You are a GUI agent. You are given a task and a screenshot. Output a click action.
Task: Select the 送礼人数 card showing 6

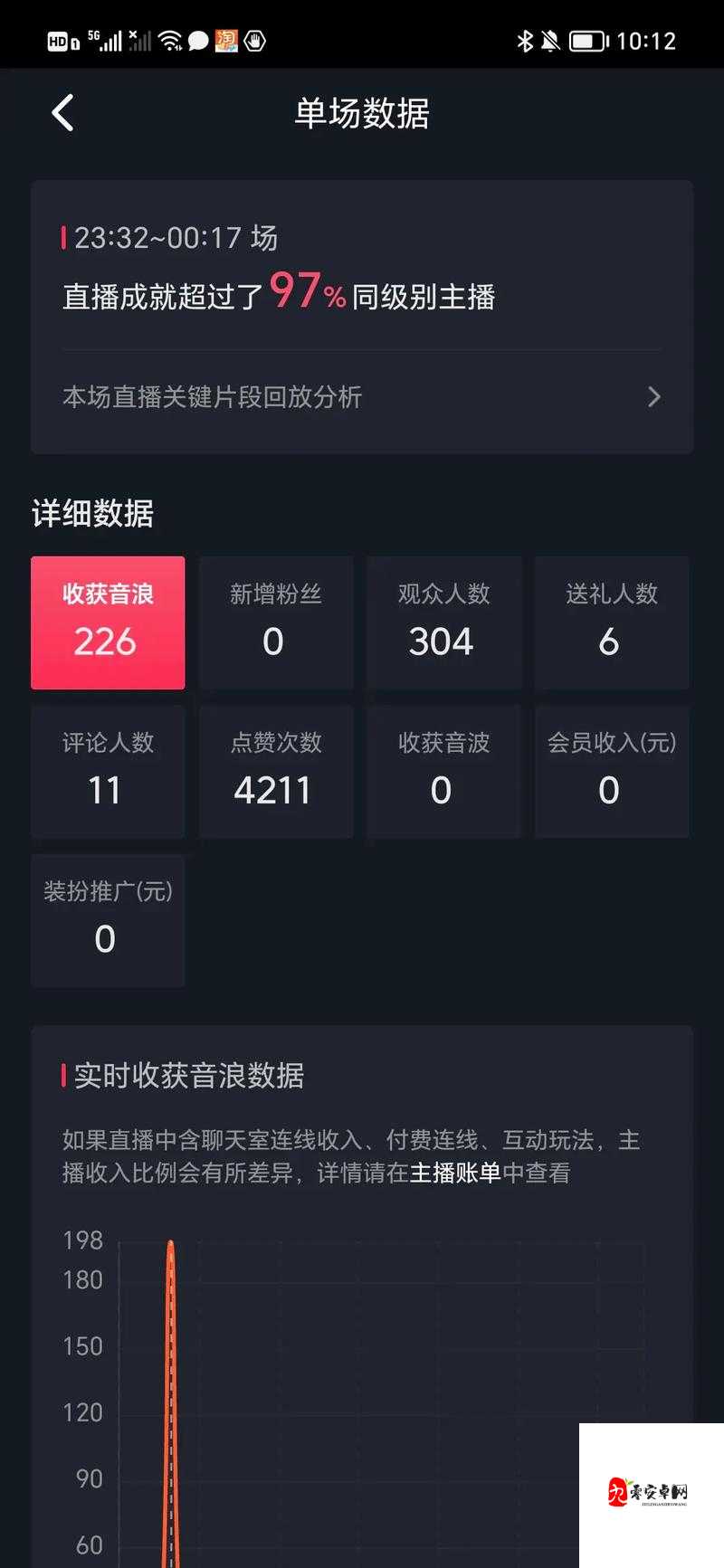[x=611, y=622]
